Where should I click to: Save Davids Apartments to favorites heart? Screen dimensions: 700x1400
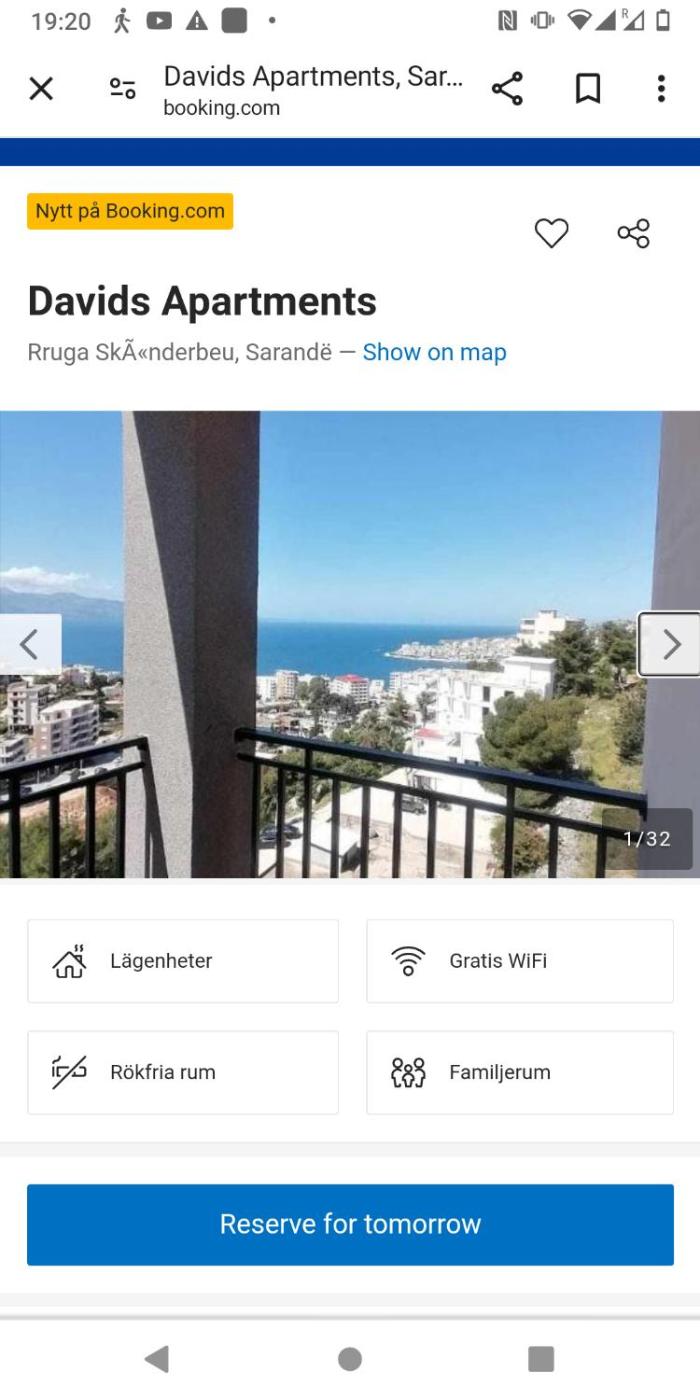click(551, 233)
